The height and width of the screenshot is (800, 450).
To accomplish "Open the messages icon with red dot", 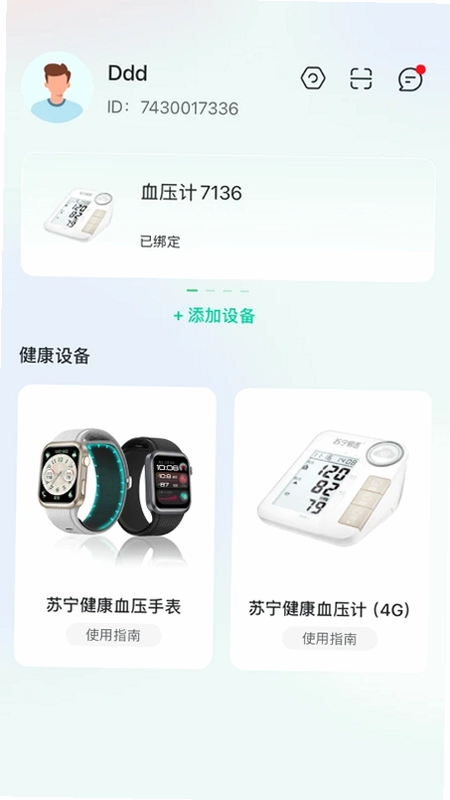I will tap(411, 79).
